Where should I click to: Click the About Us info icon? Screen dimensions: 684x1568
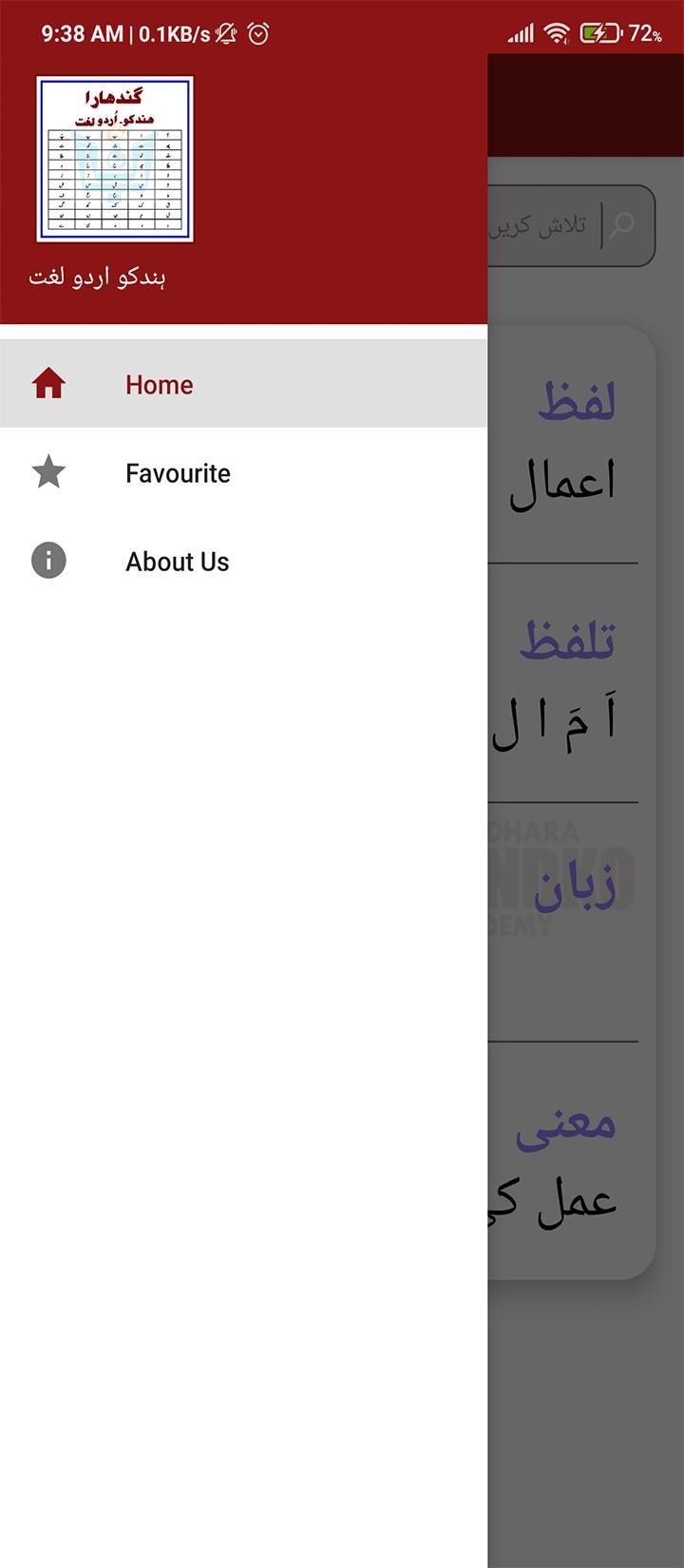coord(48,561)
